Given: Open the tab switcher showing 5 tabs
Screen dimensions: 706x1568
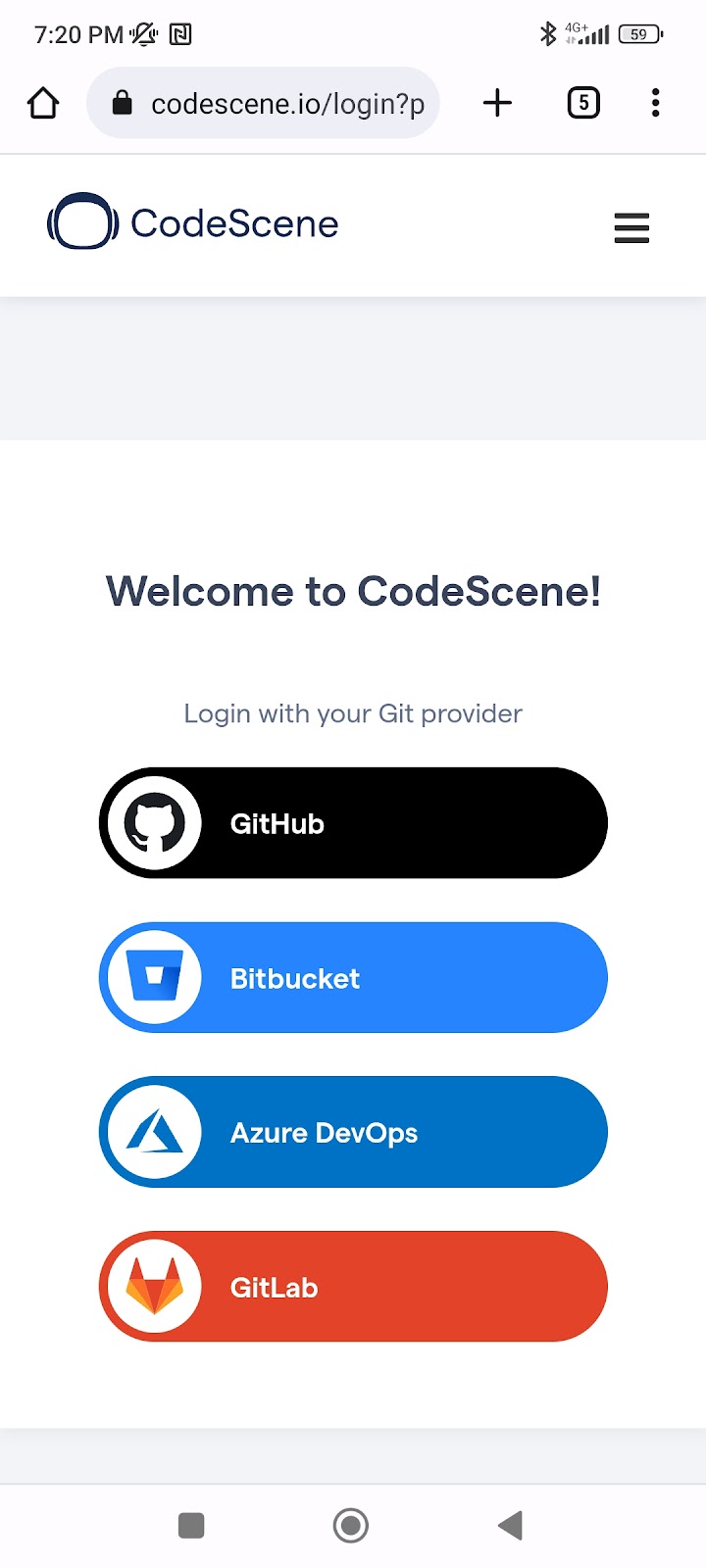Looking at the screenshot, I should [583, 103].
